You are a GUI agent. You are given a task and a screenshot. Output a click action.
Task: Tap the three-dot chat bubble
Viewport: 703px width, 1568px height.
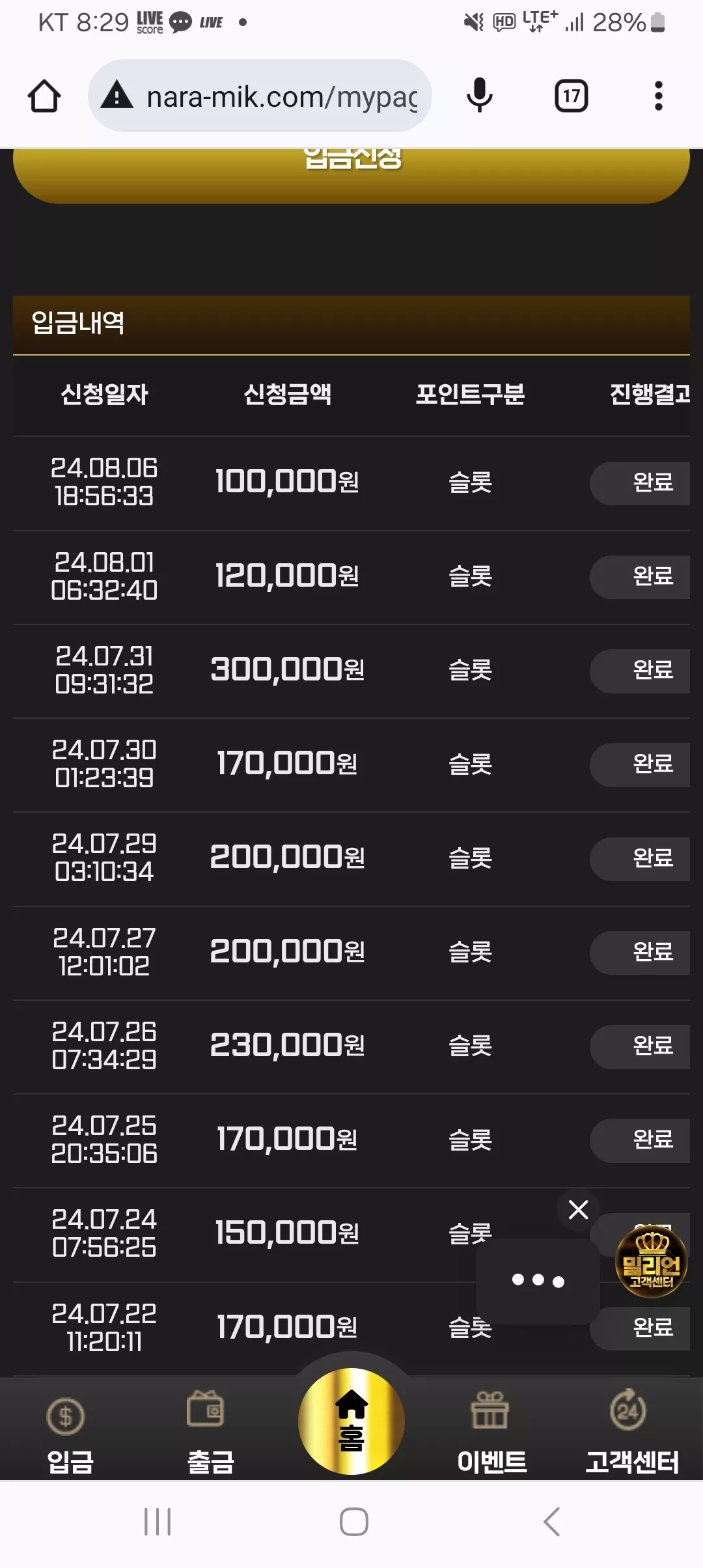538,1281
